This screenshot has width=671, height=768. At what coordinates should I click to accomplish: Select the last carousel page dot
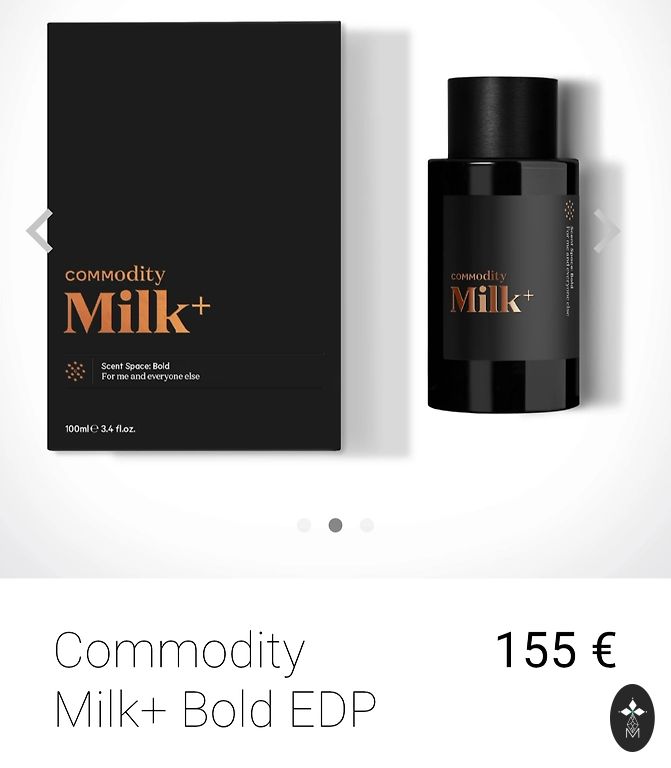(367, 525)
